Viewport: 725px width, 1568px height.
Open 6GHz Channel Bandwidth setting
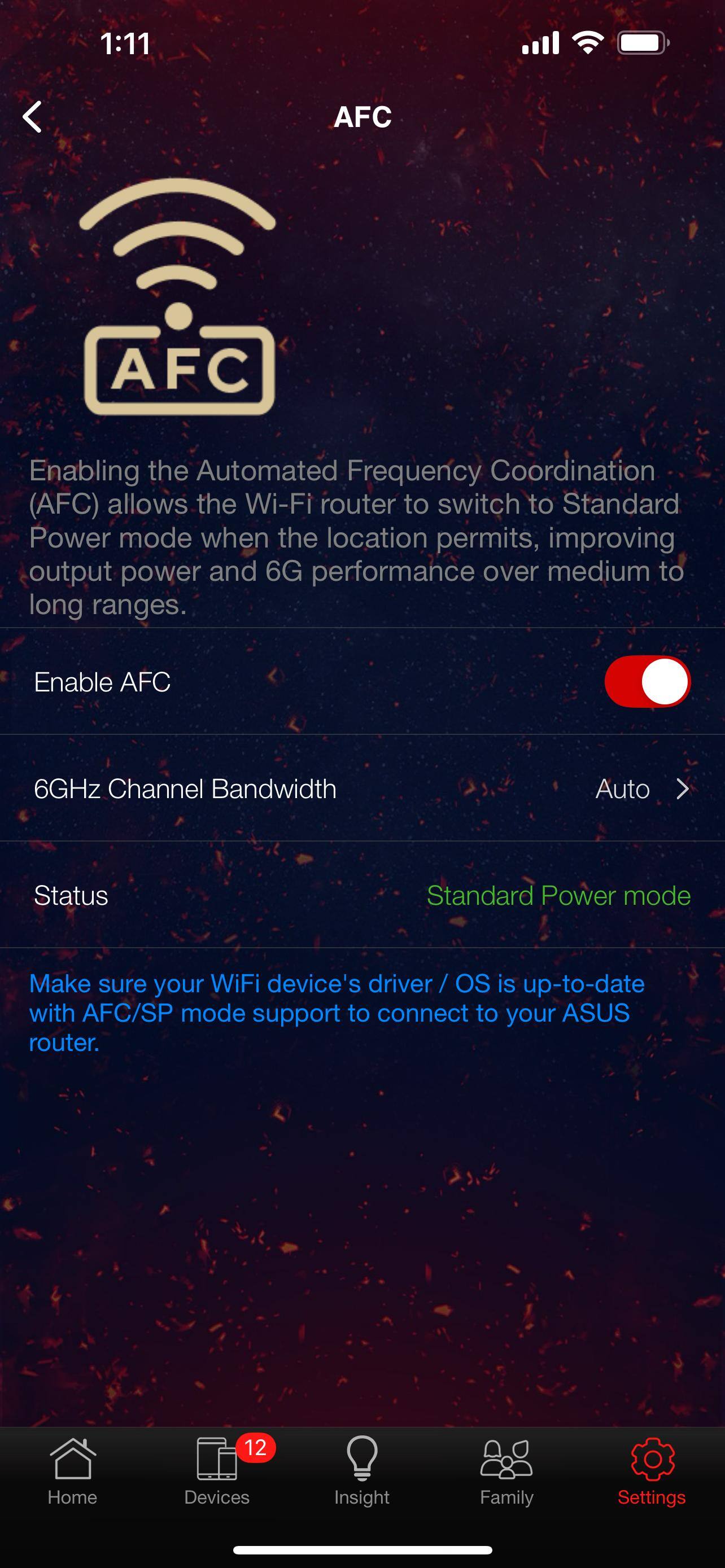coord(362,789)
